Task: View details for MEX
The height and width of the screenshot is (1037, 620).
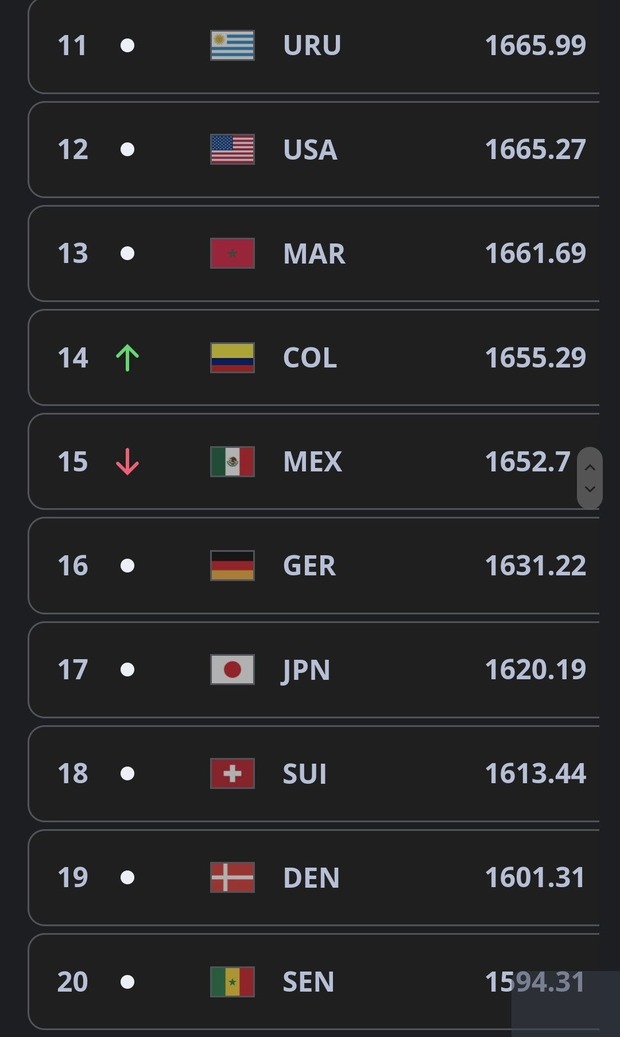Action: [314, 462]
